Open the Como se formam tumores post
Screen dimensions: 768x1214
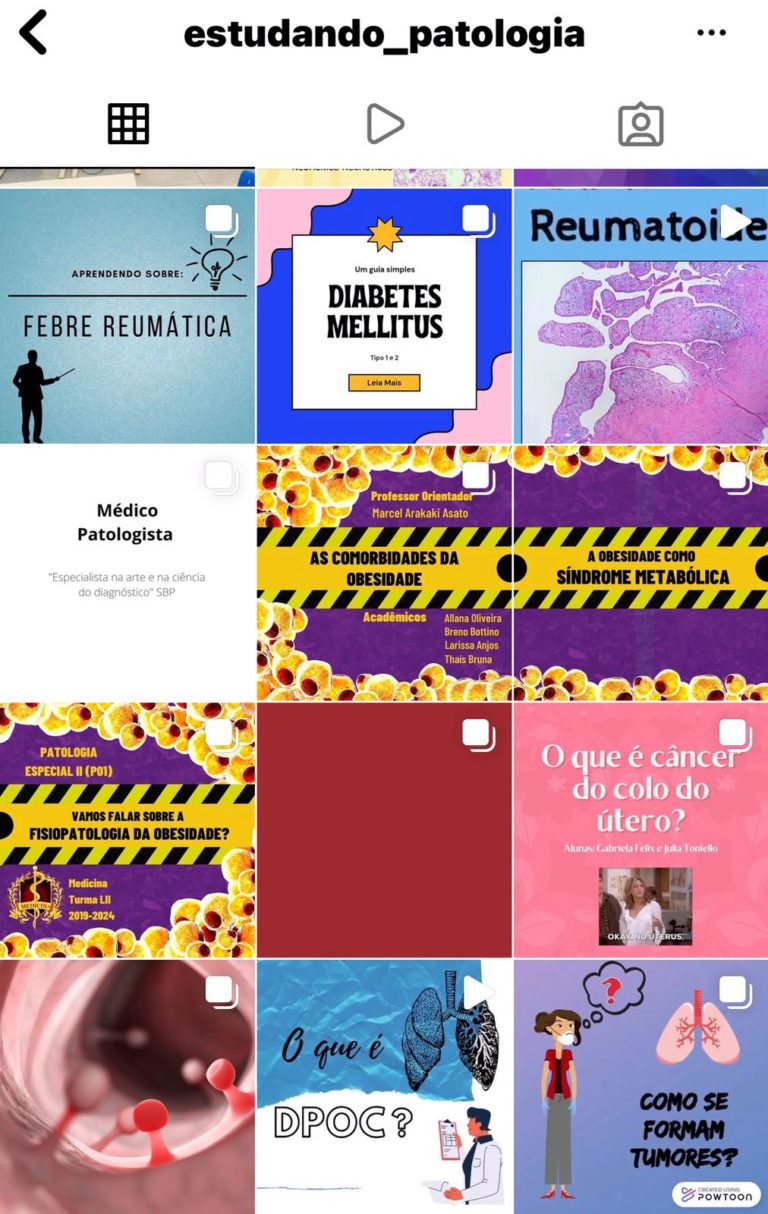(x=641, y=1086)
